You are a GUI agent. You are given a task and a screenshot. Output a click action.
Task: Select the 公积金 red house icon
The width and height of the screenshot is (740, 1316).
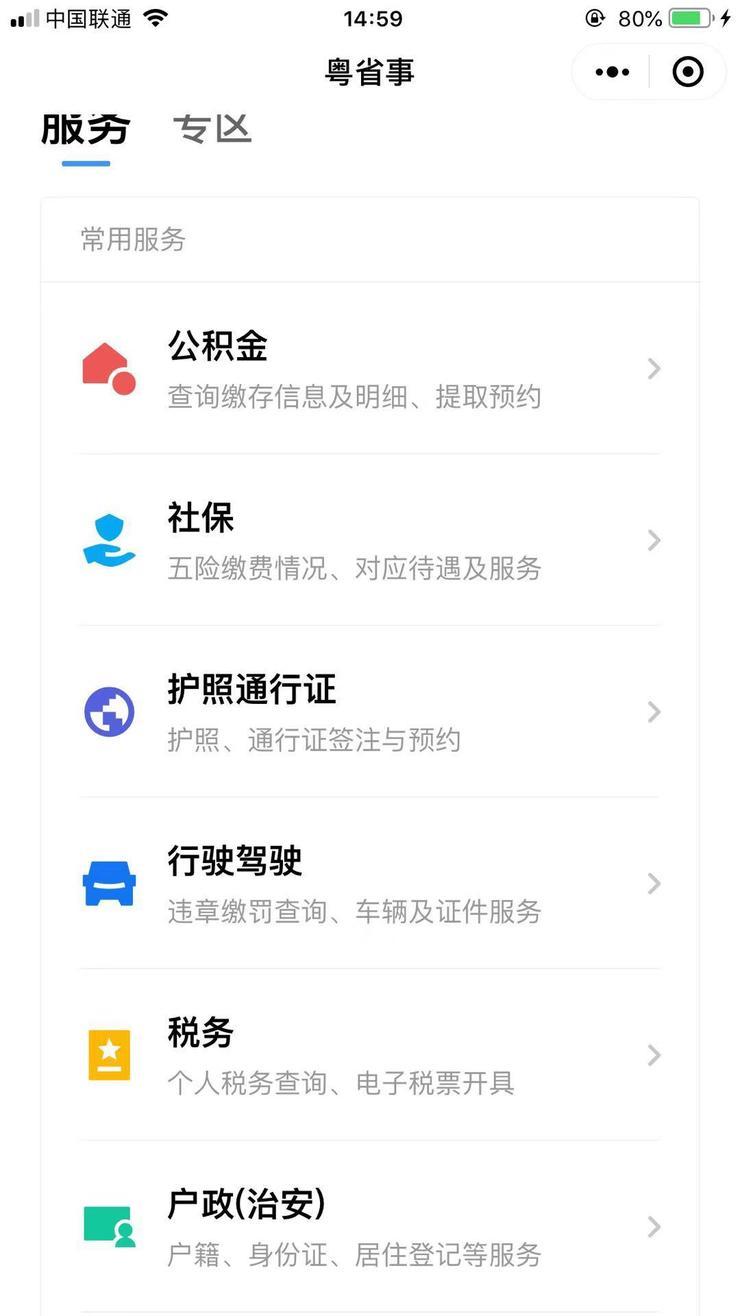(x=108, y=367)
